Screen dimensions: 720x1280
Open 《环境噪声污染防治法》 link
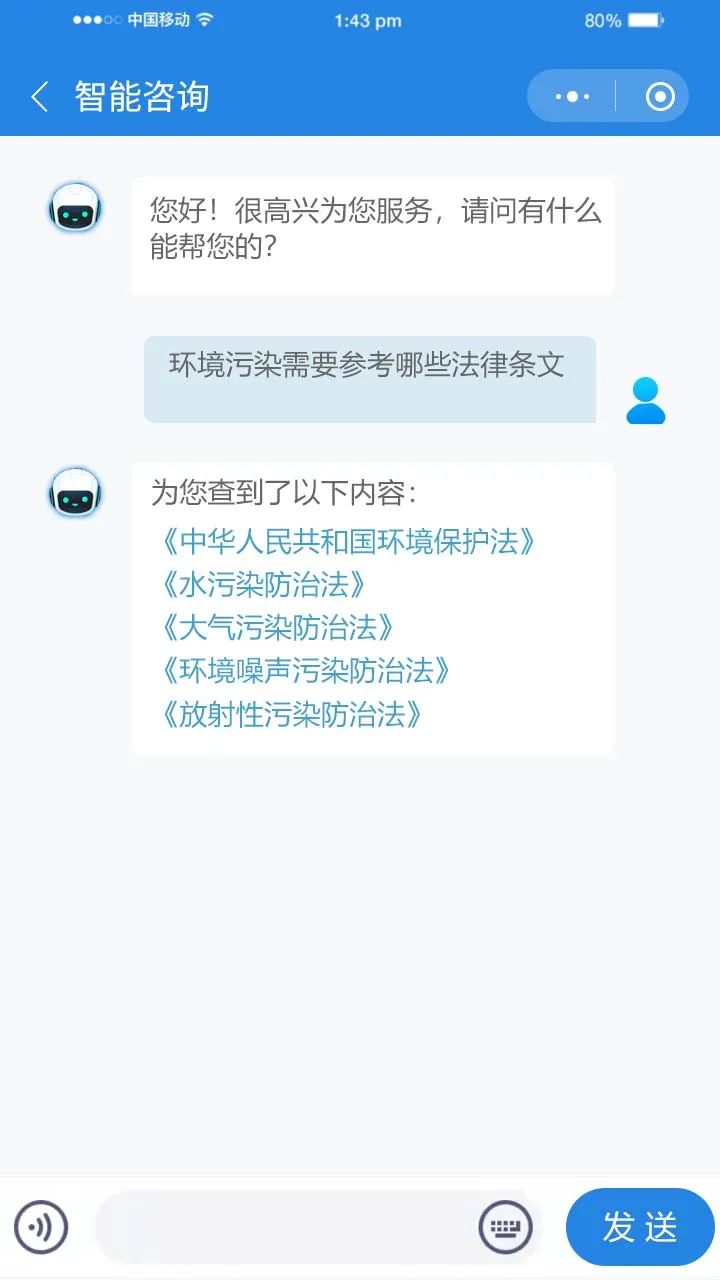click(x=304, y=671)
